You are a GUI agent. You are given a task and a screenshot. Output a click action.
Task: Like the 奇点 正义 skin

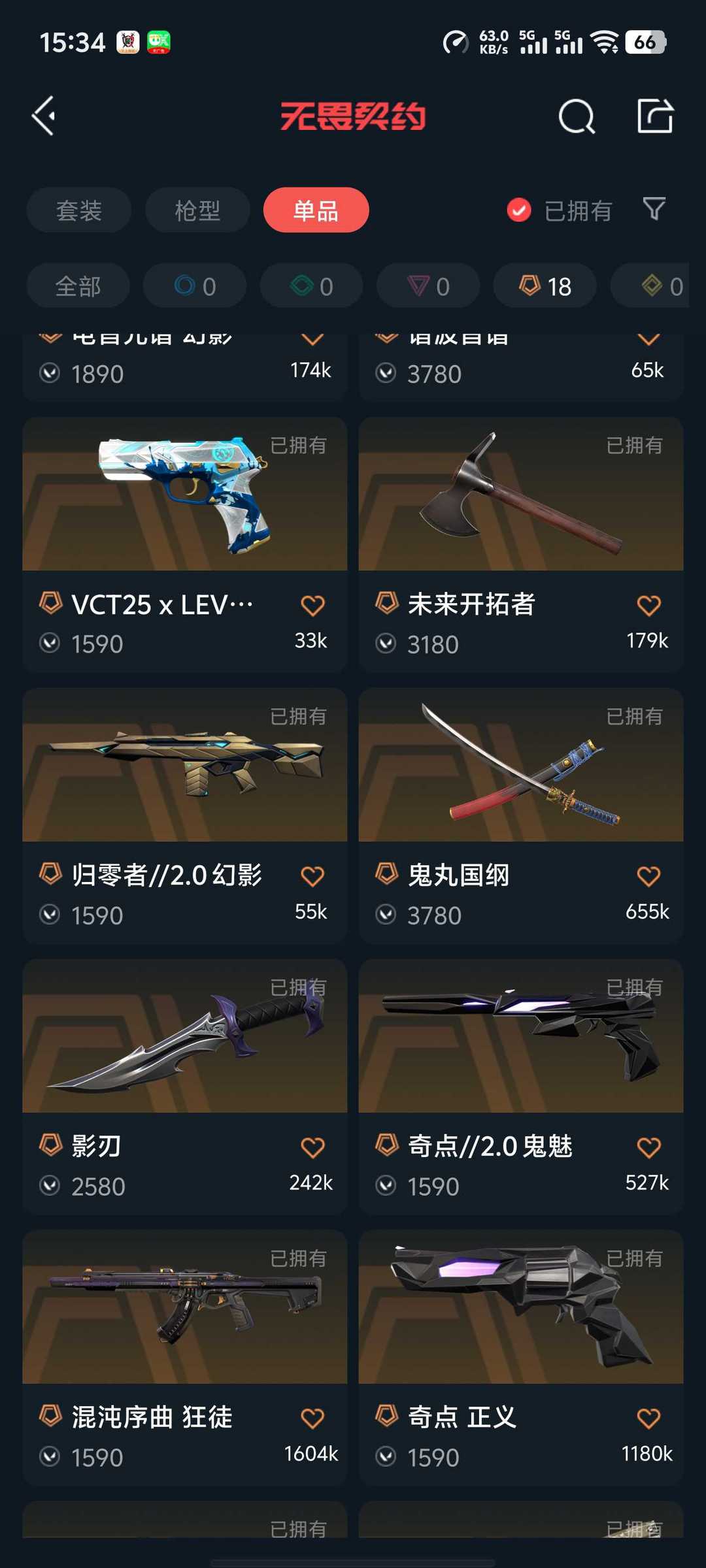click(648, 1418)
